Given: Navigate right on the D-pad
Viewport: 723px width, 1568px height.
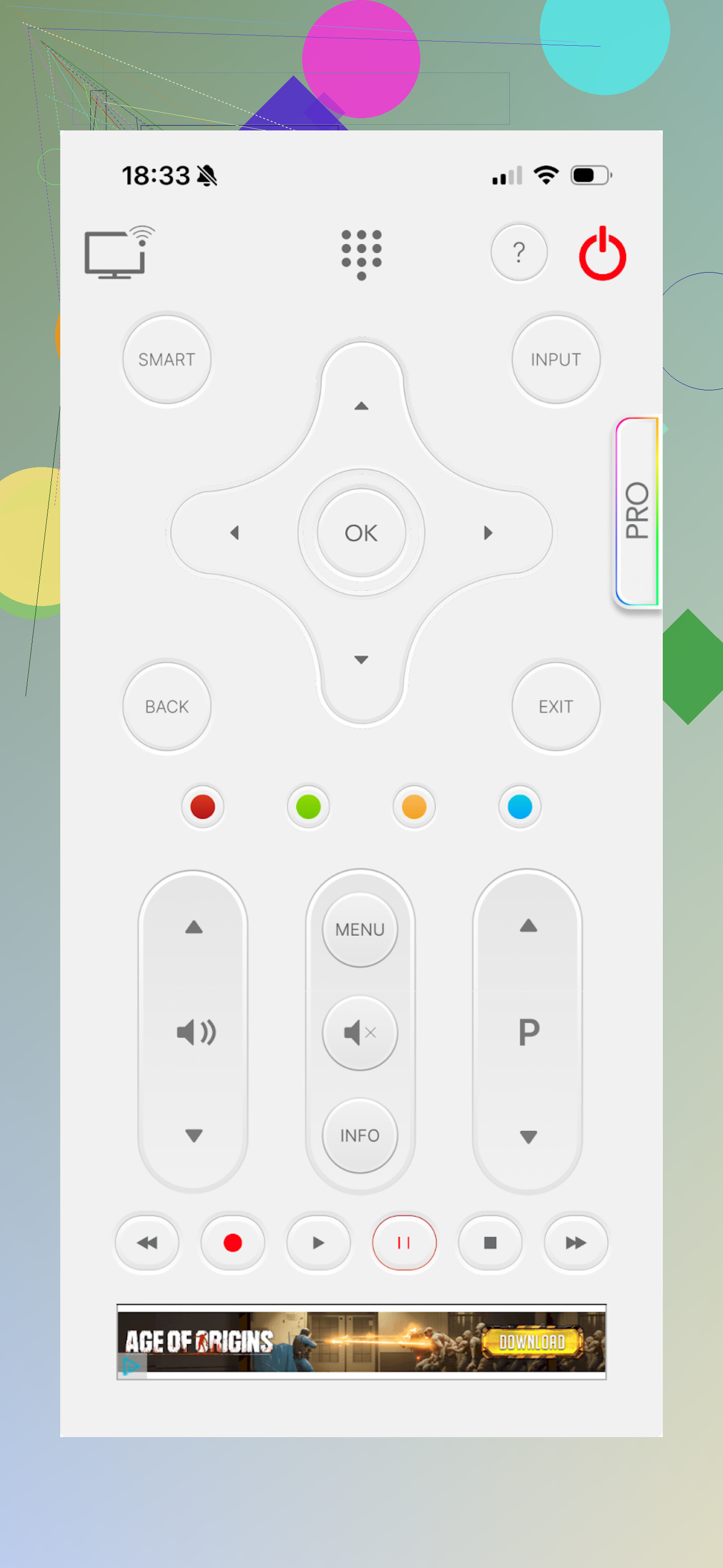Looking at the screenshot, I should (x=488, y=533).
